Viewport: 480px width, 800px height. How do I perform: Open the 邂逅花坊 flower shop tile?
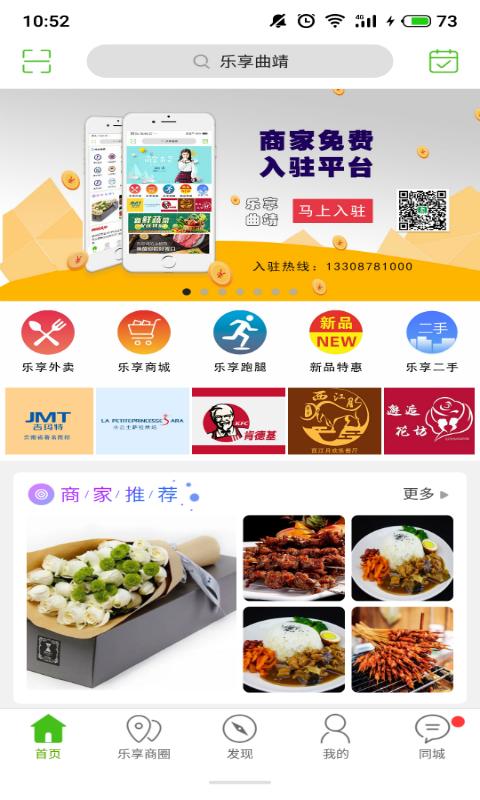pyautogui.click(x=429, y=421)
